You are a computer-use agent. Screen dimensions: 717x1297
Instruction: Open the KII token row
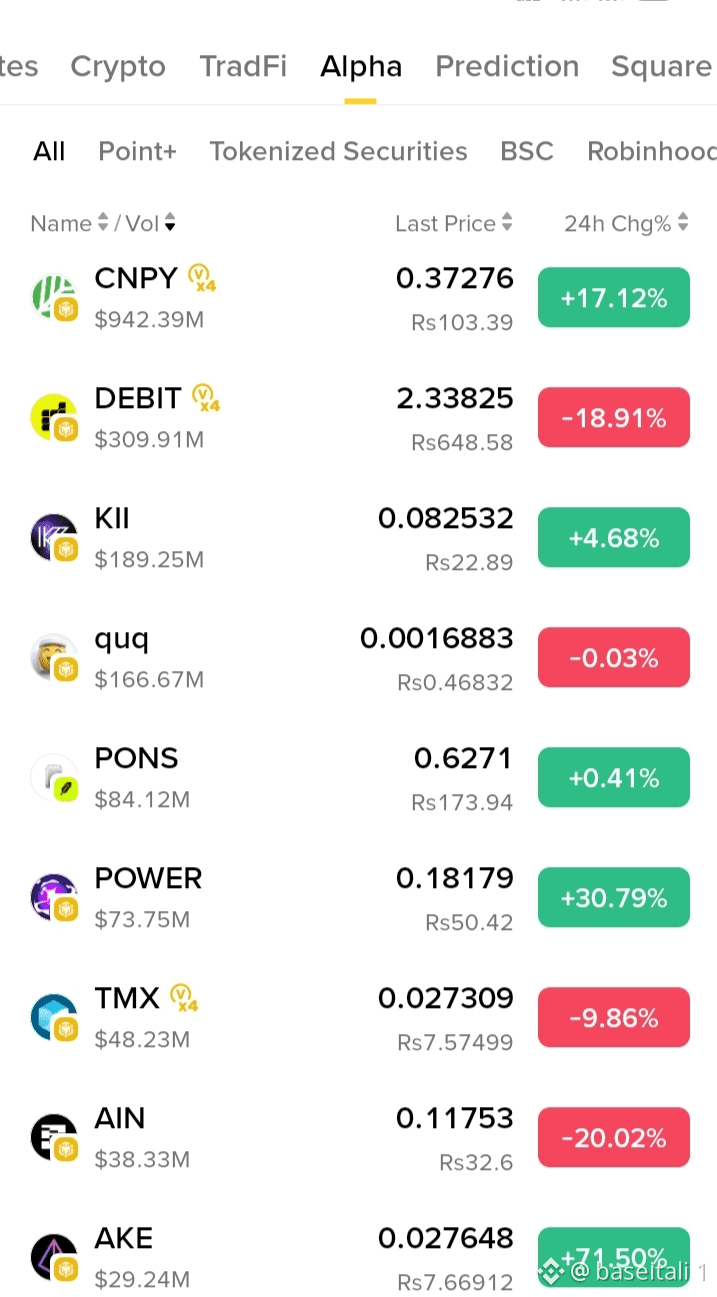pyautogui.click(x=358, y=537)
